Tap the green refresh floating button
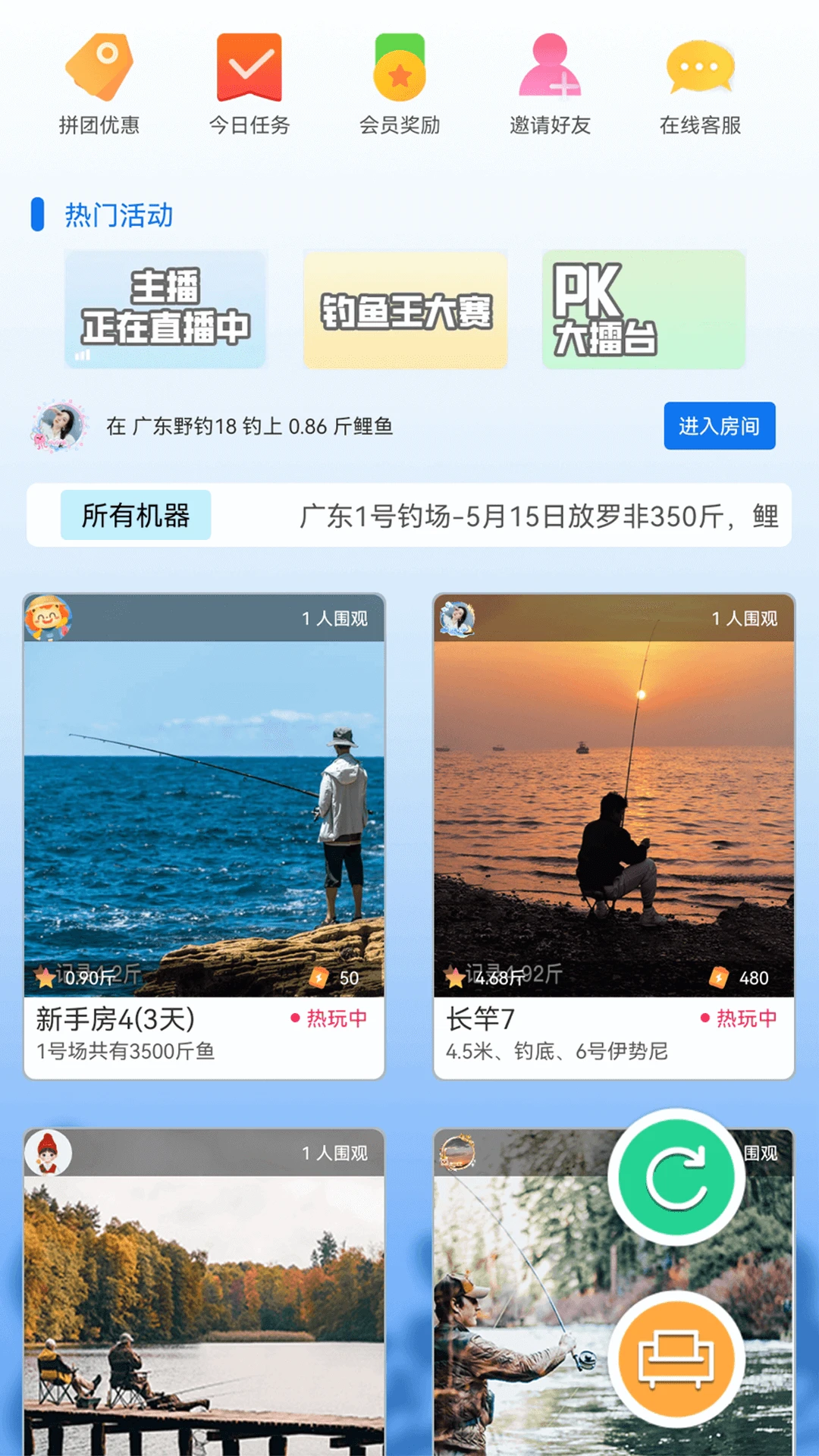 tap(676, 1177)
